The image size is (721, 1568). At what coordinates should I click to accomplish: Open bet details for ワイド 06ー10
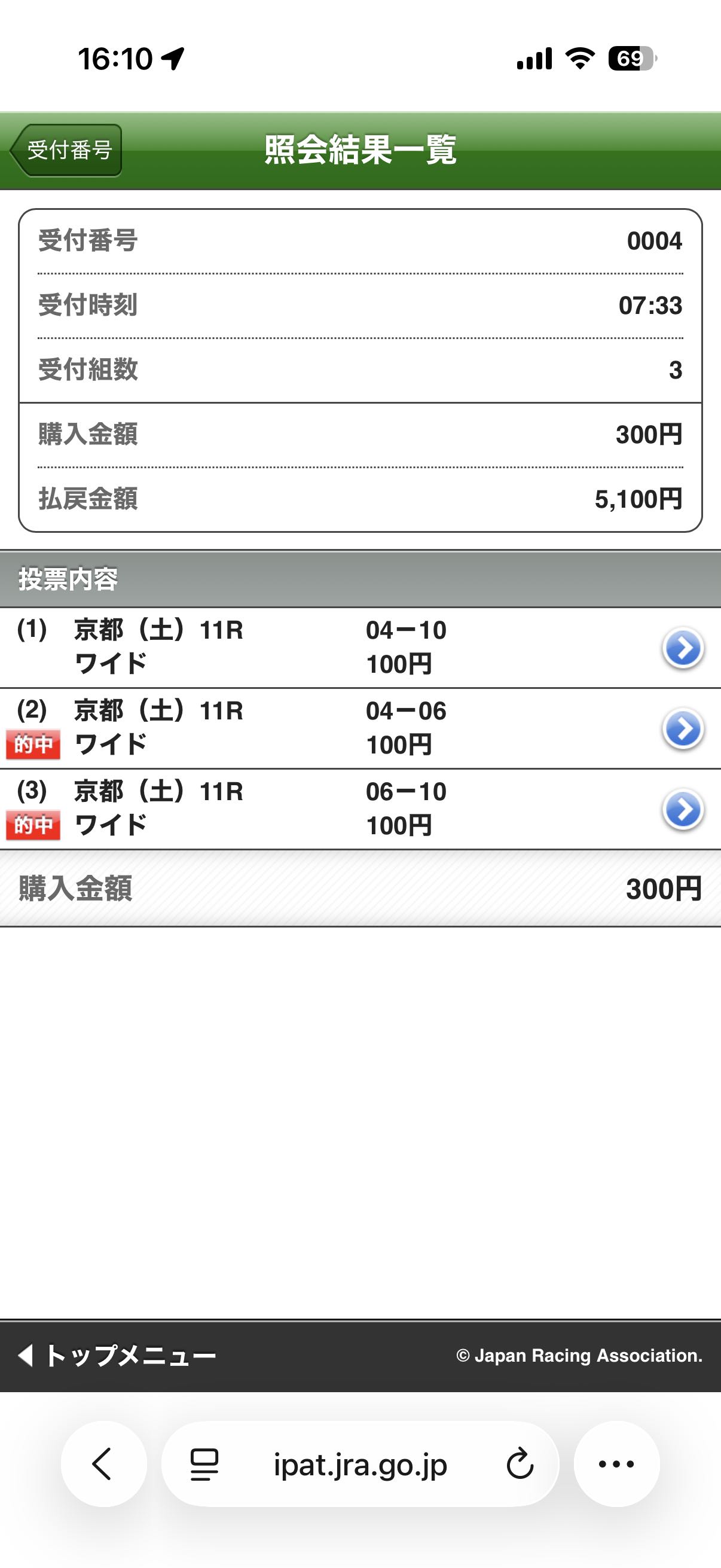(x=683, y=810)
